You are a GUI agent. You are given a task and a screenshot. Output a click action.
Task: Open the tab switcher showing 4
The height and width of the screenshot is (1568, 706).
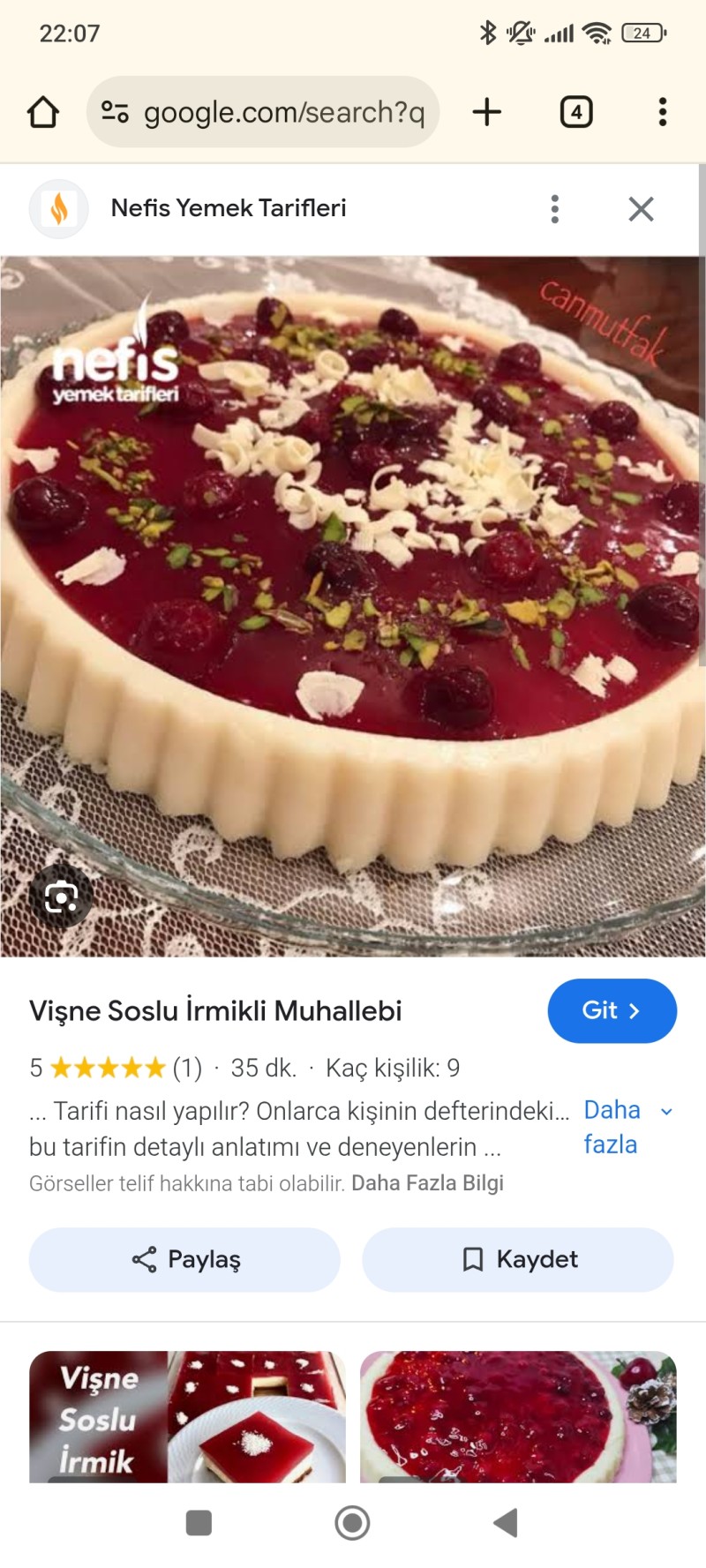point(576,112)
